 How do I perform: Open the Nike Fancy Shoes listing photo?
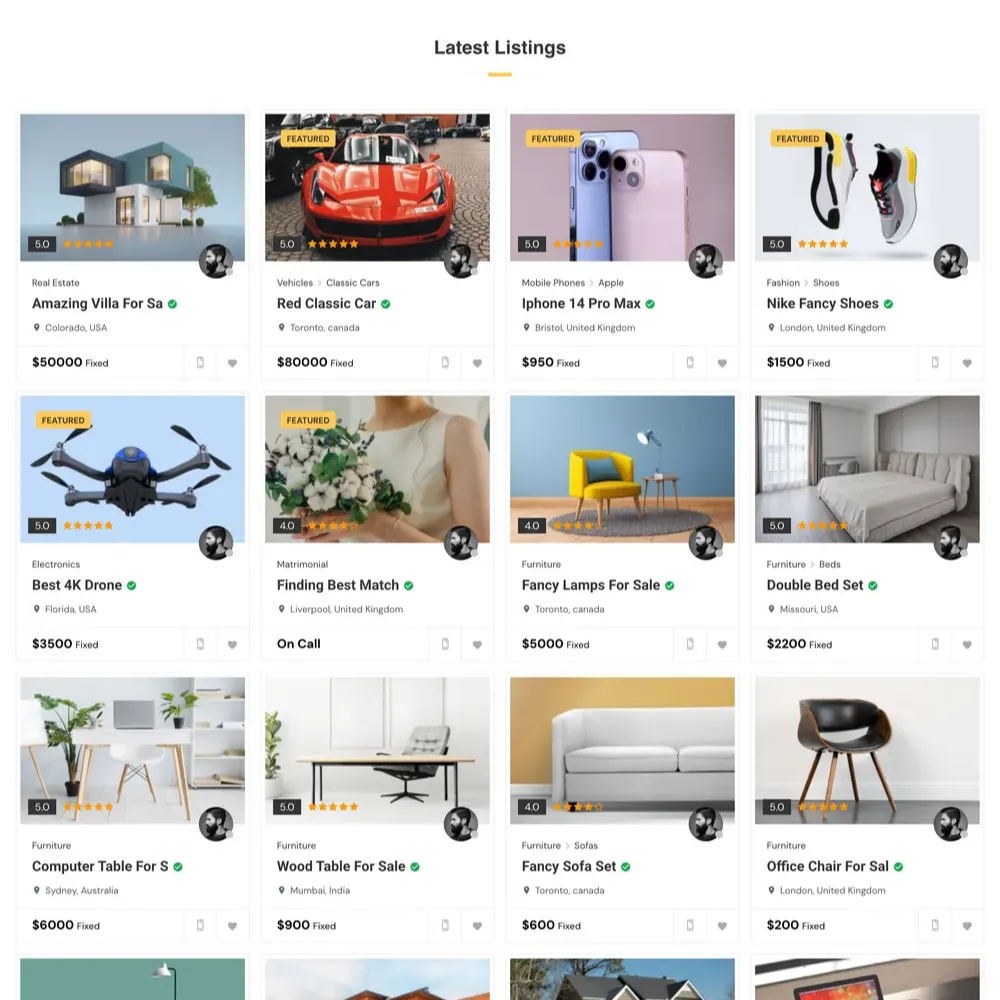[x=867, y=187]
